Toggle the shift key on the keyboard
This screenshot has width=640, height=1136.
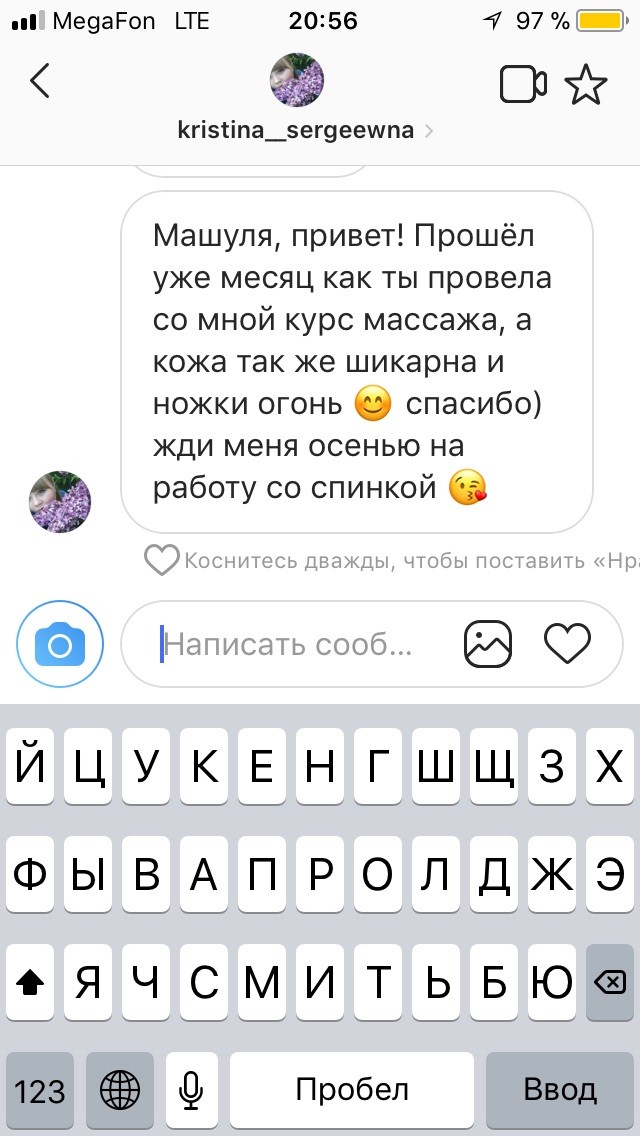tap(32, 984)
